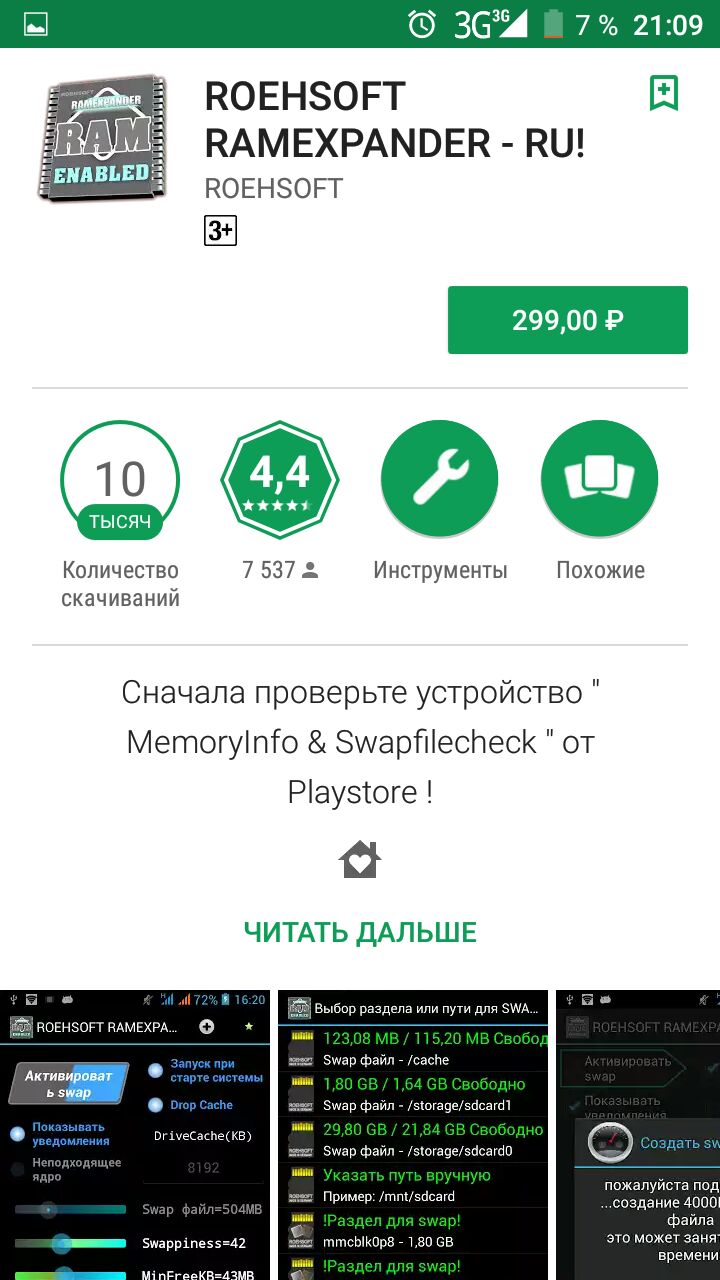The width and height of the screenshot is (720, 1280).
Task: View Похожие similar apps
Action: pyautogui.click(x=600, y=479)
